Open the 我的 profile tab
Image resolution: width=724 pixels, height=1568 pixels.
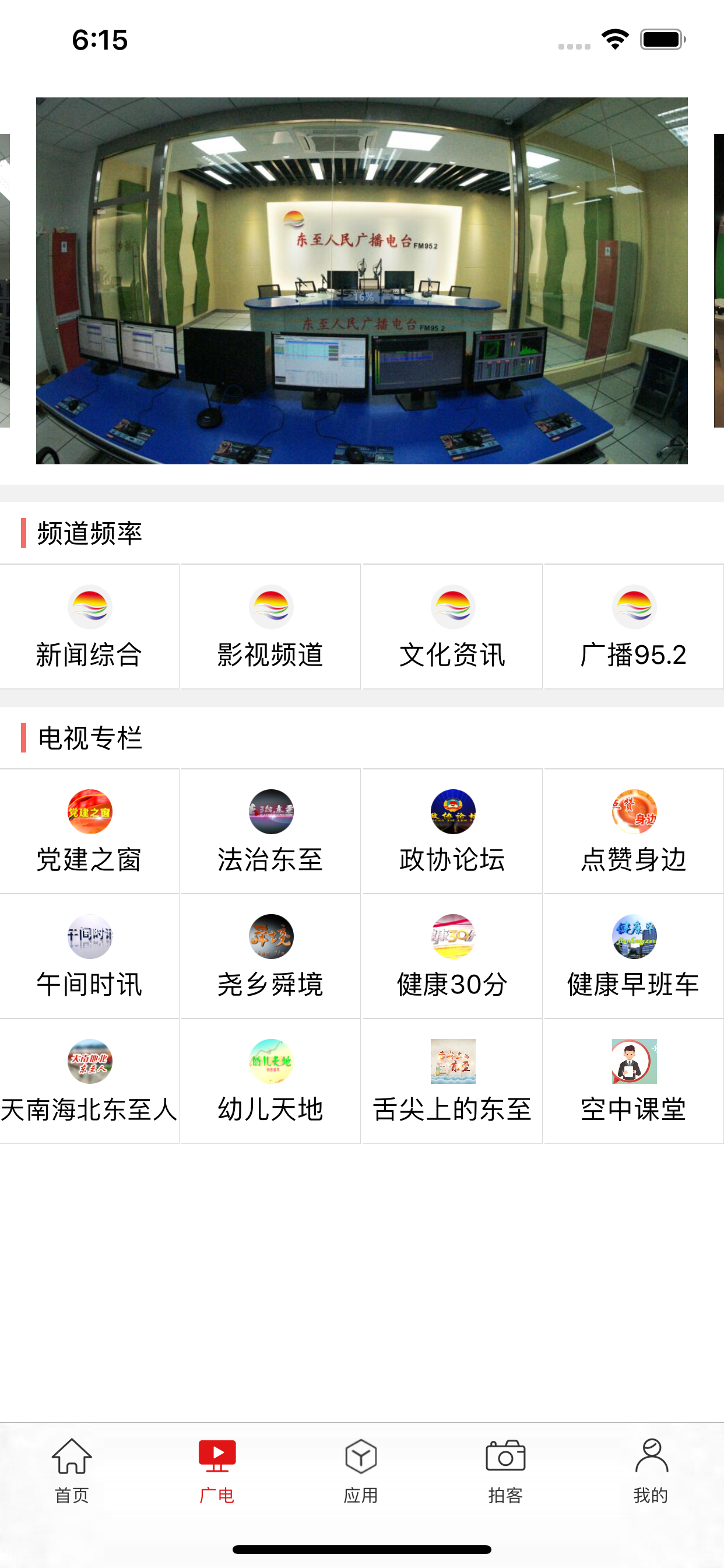coord(651,1470)
